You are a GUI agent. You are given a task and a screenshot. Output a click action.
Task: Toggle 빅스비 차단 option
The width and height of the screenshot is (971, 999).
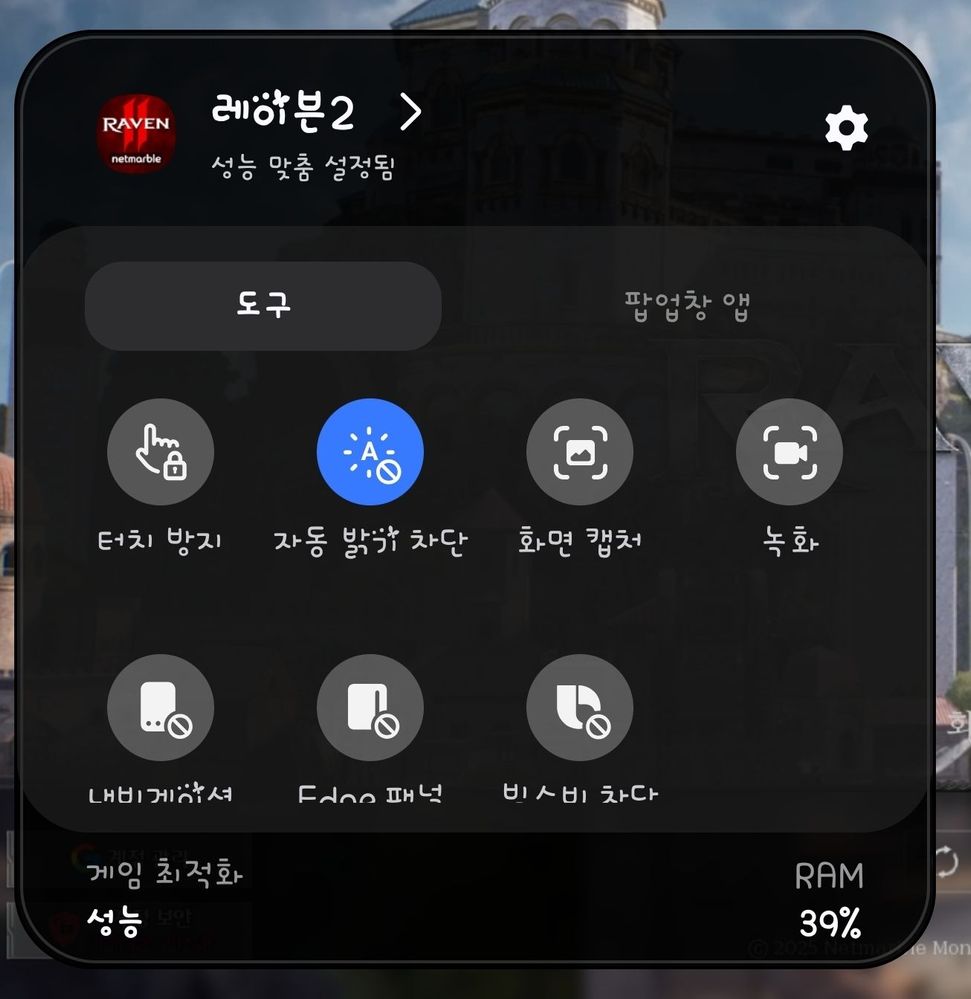[x=579, y=708]
